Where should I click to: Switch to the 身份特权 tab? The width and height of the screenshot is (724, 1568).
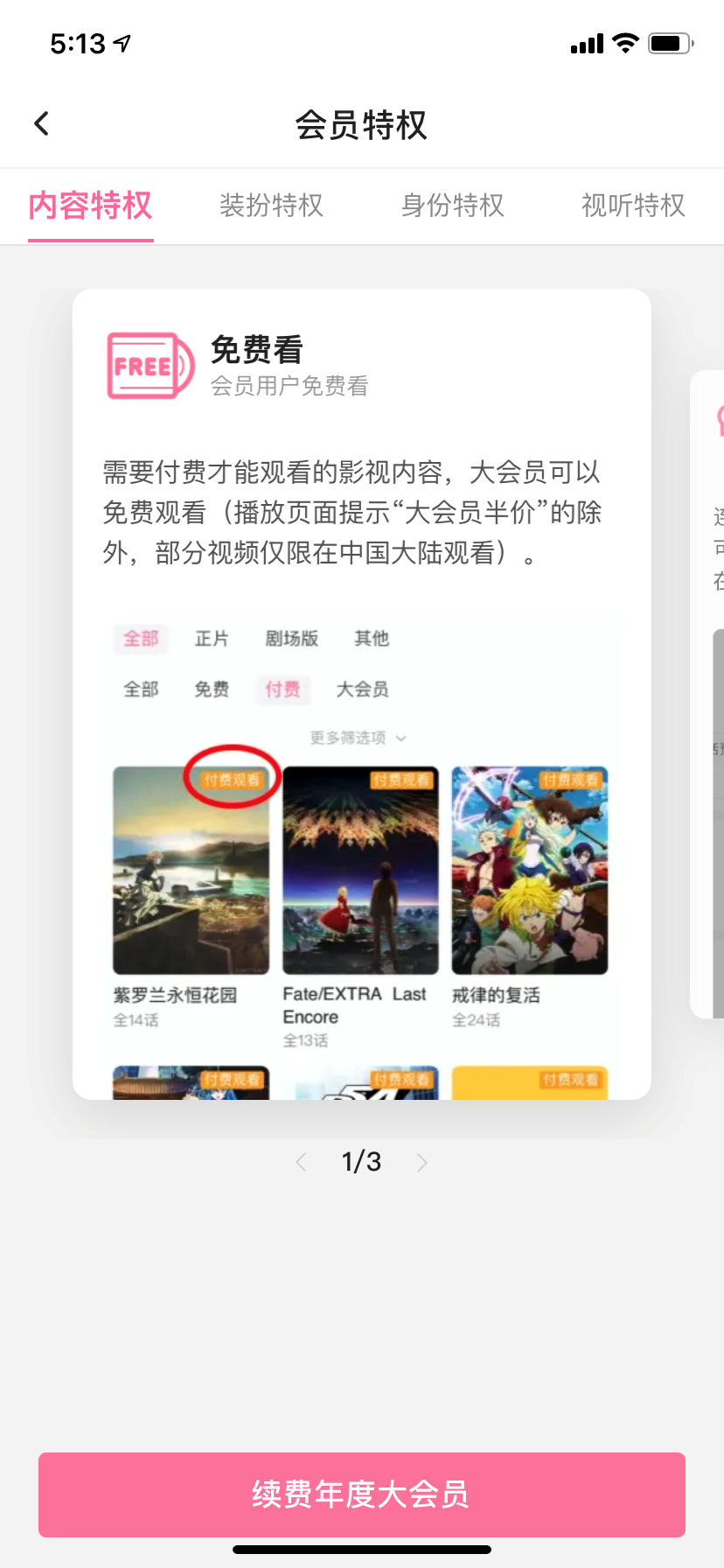pos(452,206)
